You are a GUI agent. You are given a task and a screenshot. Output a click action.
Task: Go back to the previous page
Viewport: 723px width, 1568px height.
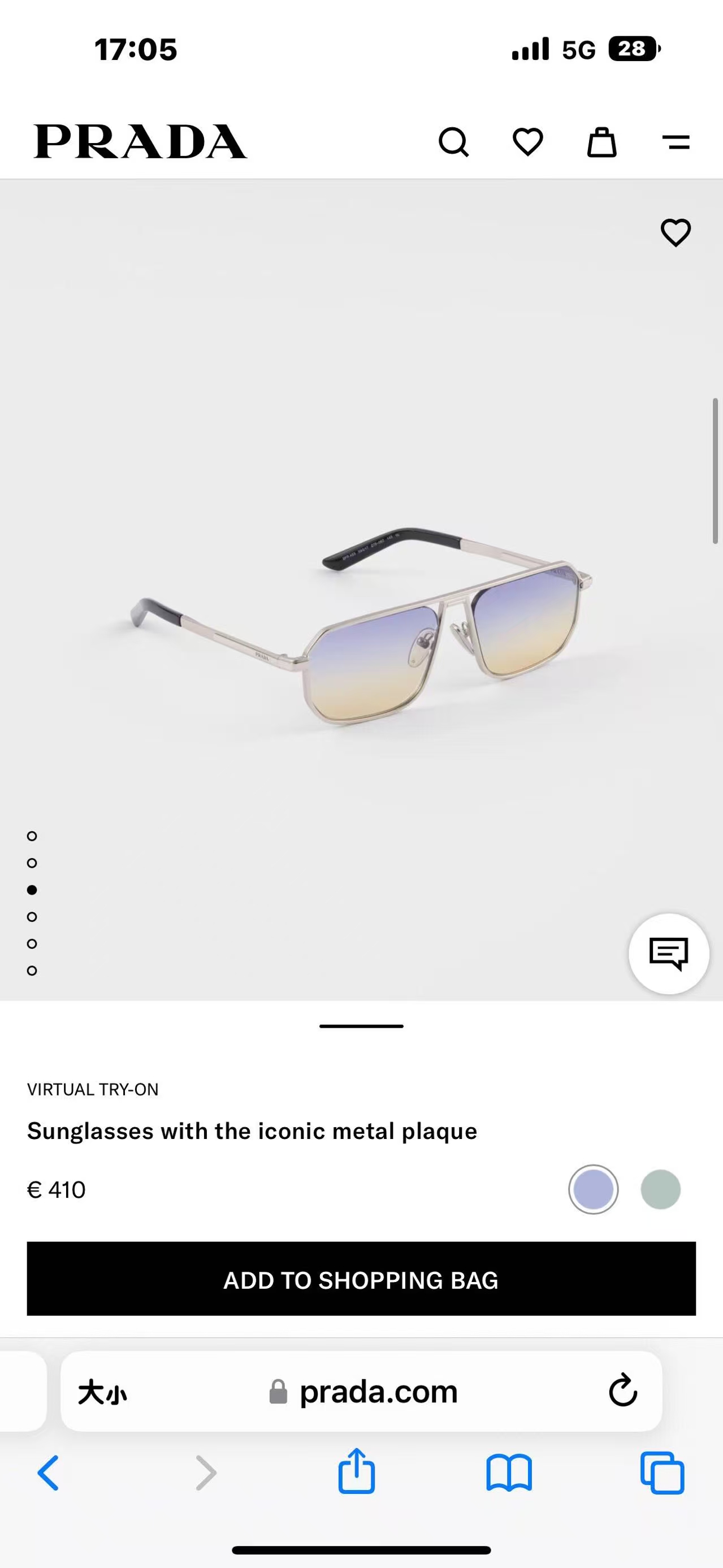coord(49,1473)
